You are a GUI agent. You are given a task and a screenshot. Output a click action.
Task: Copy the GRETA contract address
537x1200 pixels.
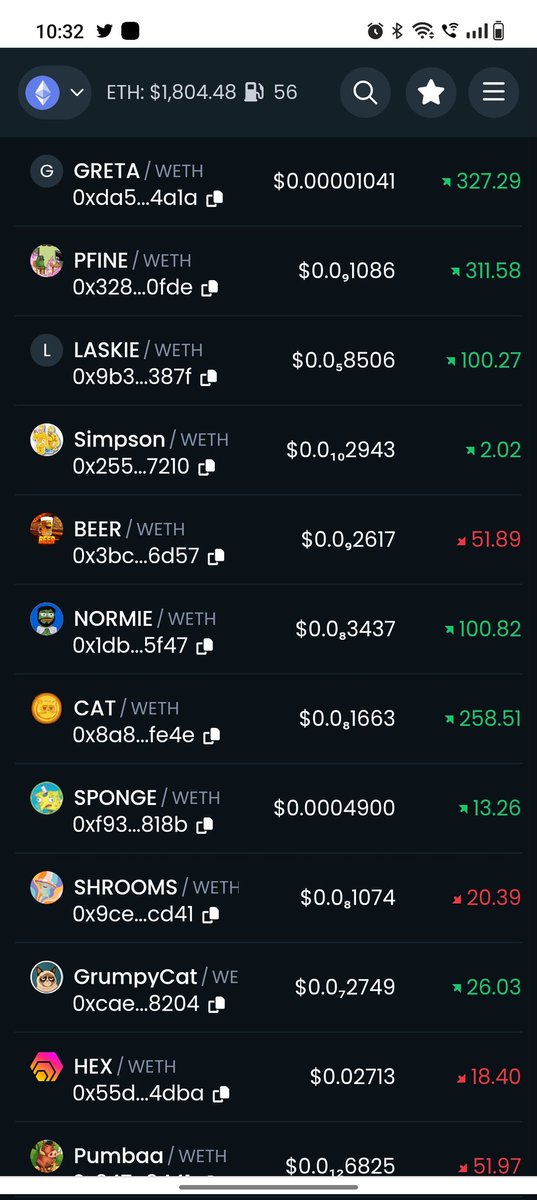coord(214,198)
